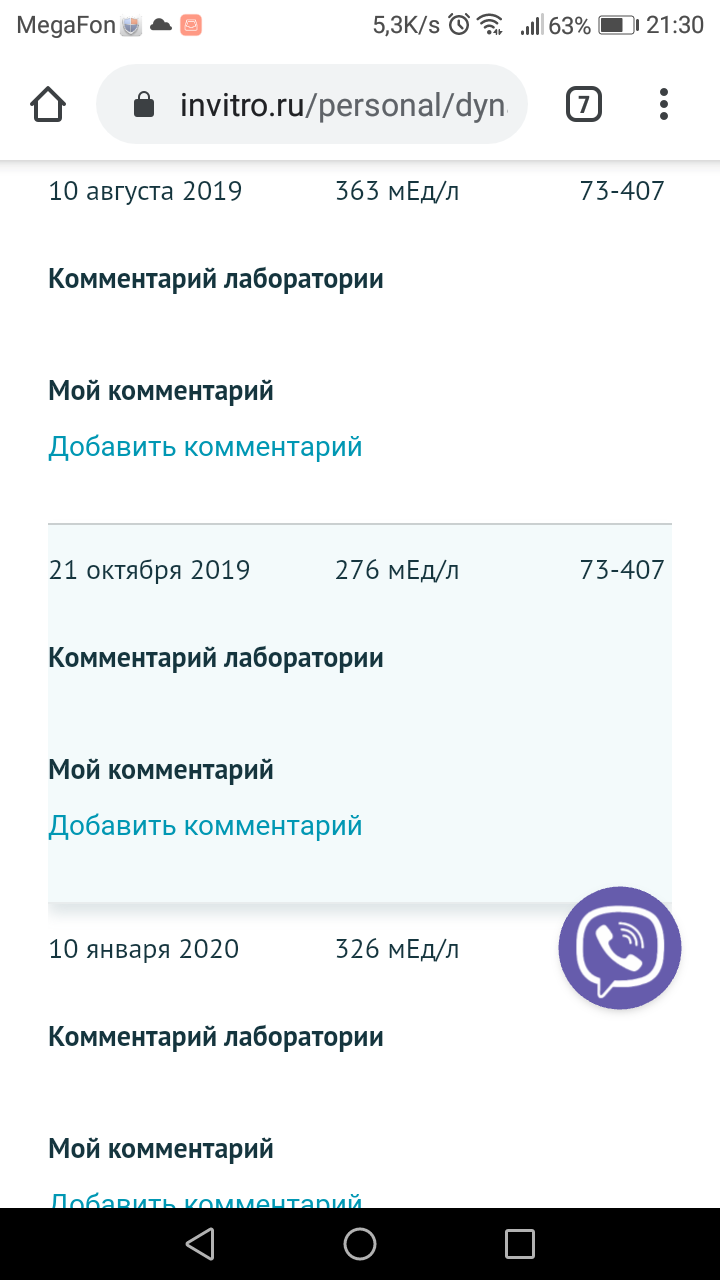The height and width of the screenshot is (1280, 720).
Task: Open the recent apps view
Action: (x=520, y=1244)
